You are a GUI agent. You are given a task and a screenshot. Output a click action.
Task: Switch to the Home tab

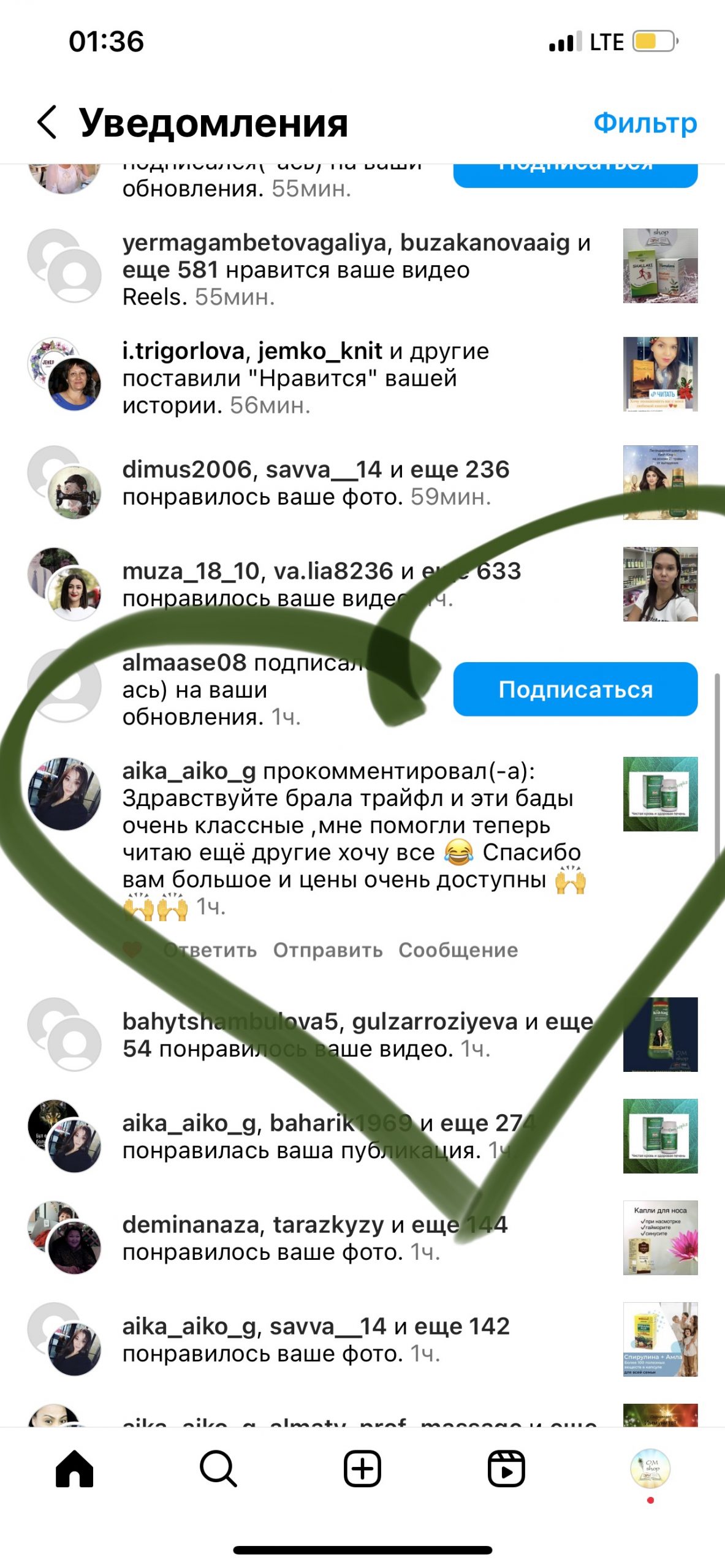[x=74, y=1469]
